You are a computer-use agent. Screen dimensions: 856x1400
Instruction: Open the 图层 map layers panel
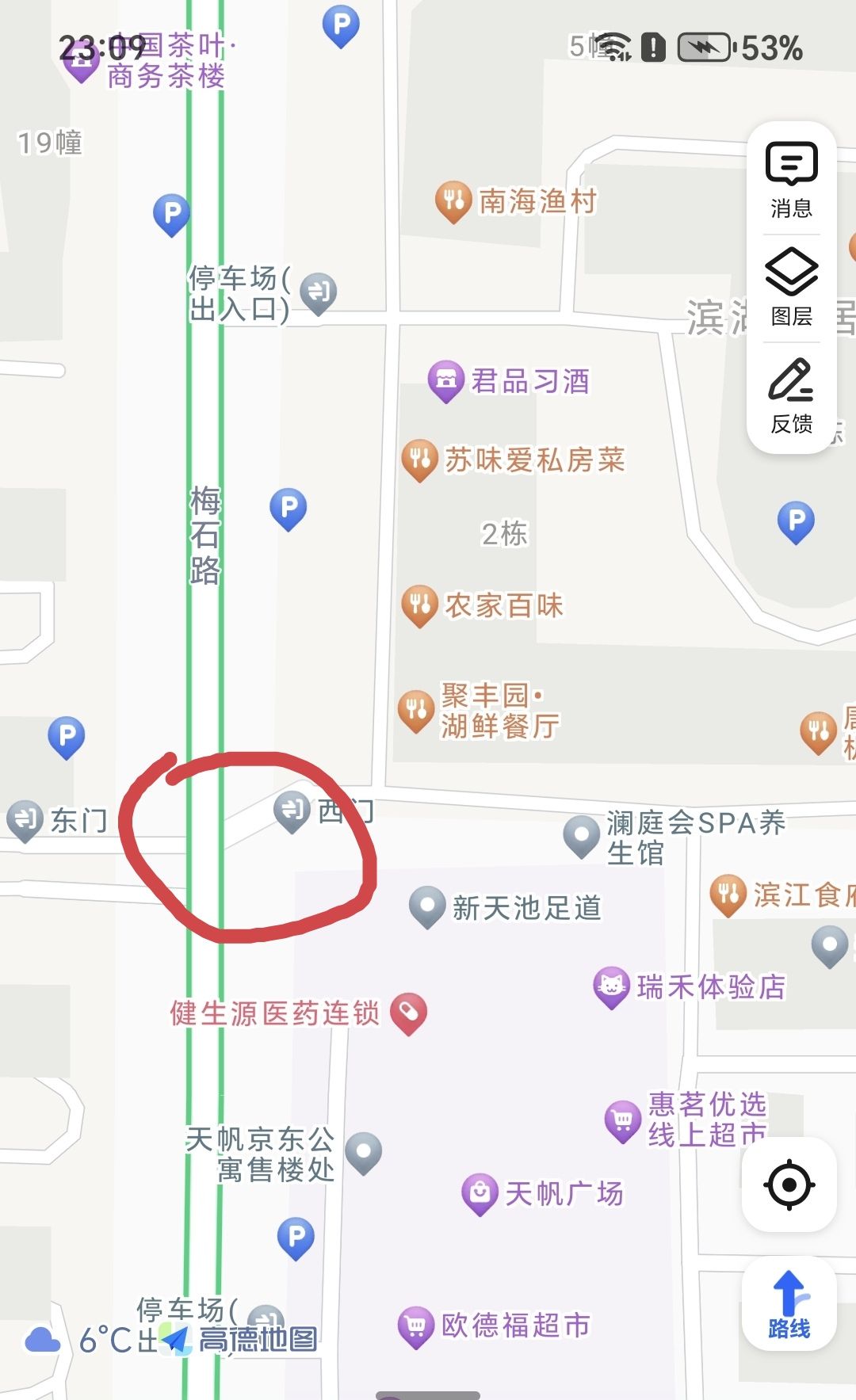coord(791,288)
